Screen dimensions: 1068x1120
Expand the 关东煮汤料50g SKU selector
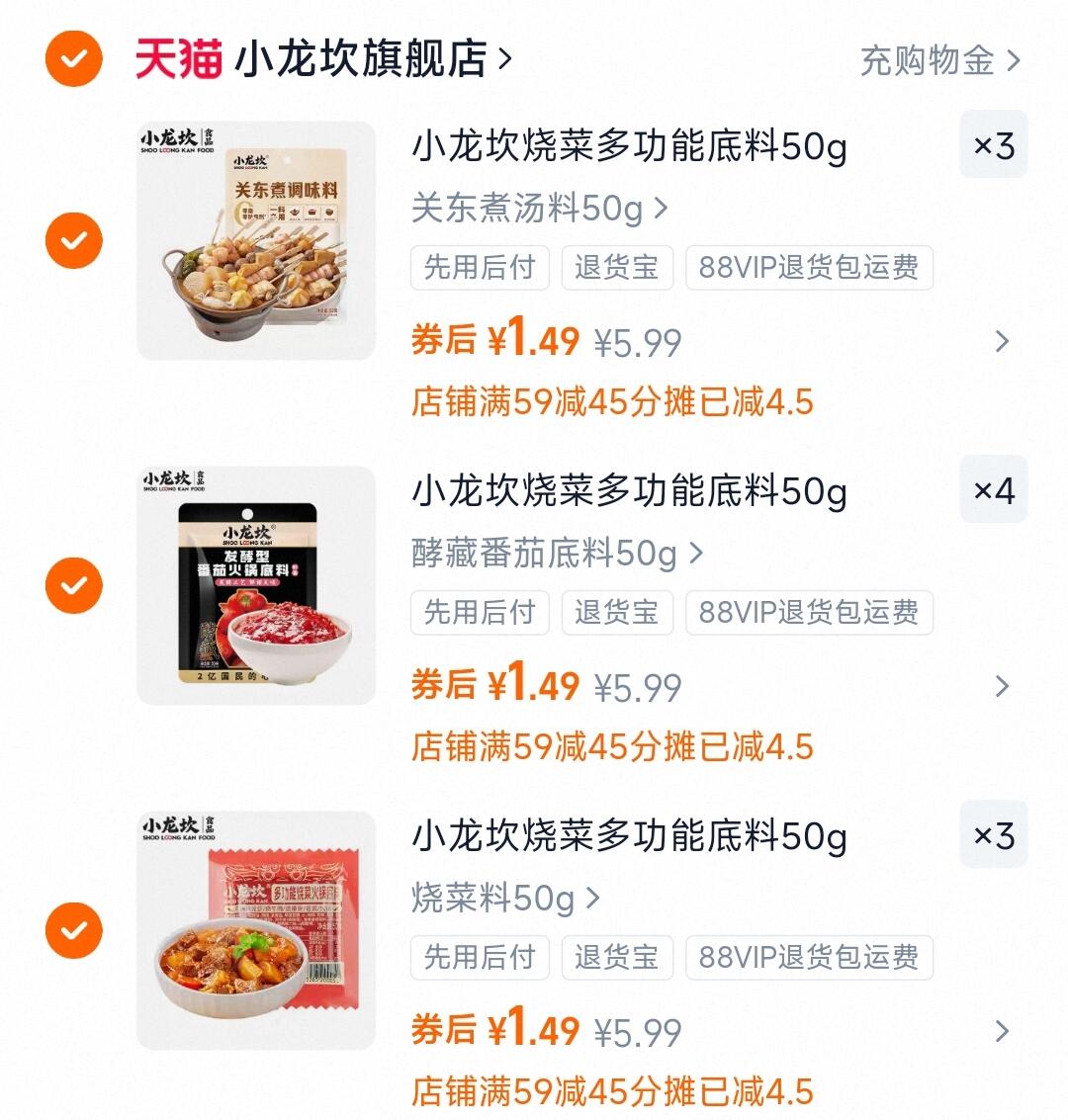tap(539, 208)
